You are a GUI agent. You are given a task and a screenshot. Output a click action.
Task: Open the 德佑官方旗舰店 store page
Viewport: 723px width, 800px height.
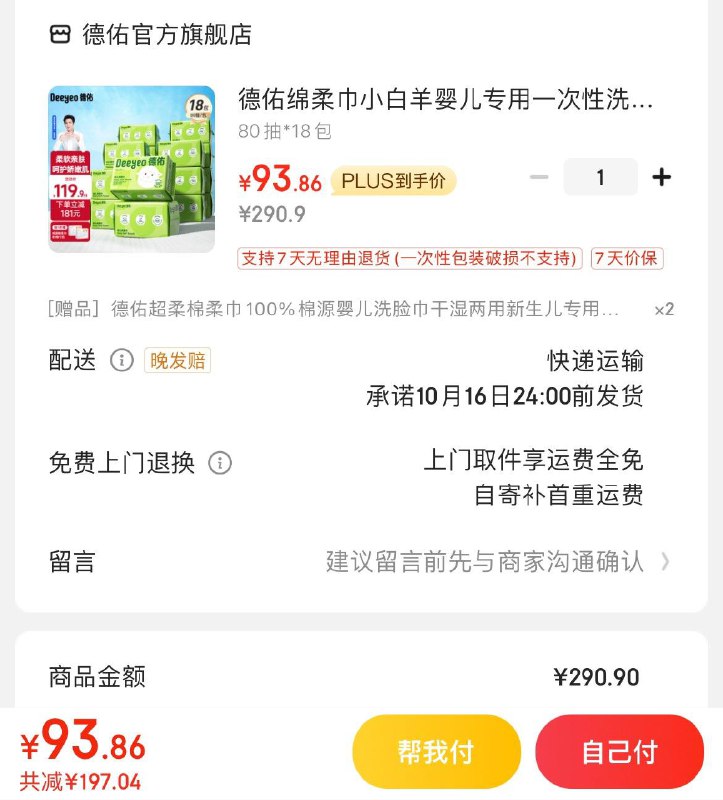click(152, 35)
